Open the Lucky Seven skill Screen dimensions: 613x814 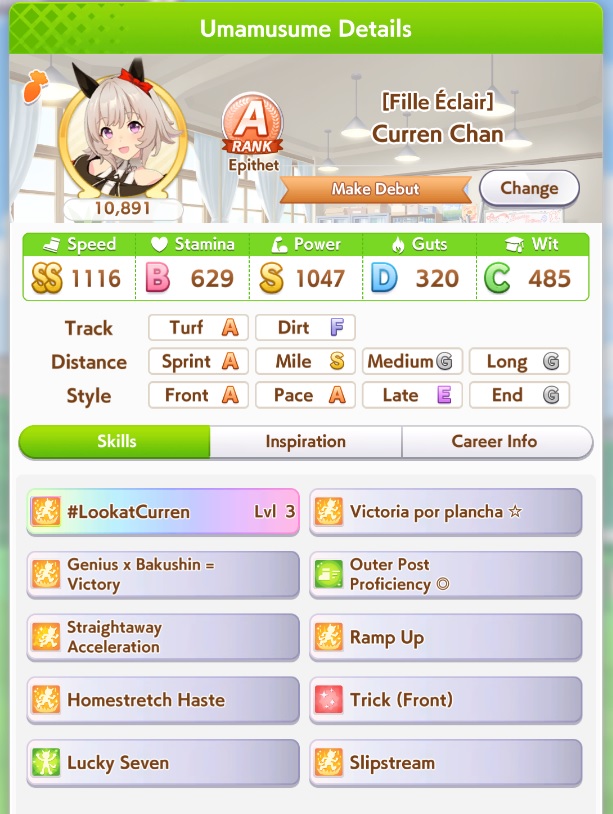(163, 763)
